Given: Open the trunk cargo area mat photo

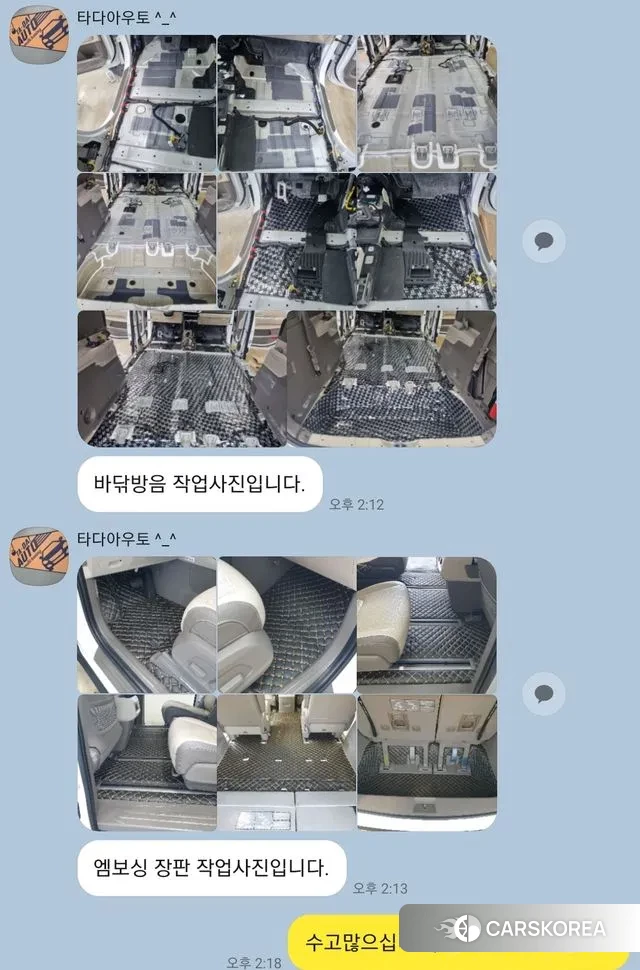Looking at the screenshot, I should (x=427, y=762).
